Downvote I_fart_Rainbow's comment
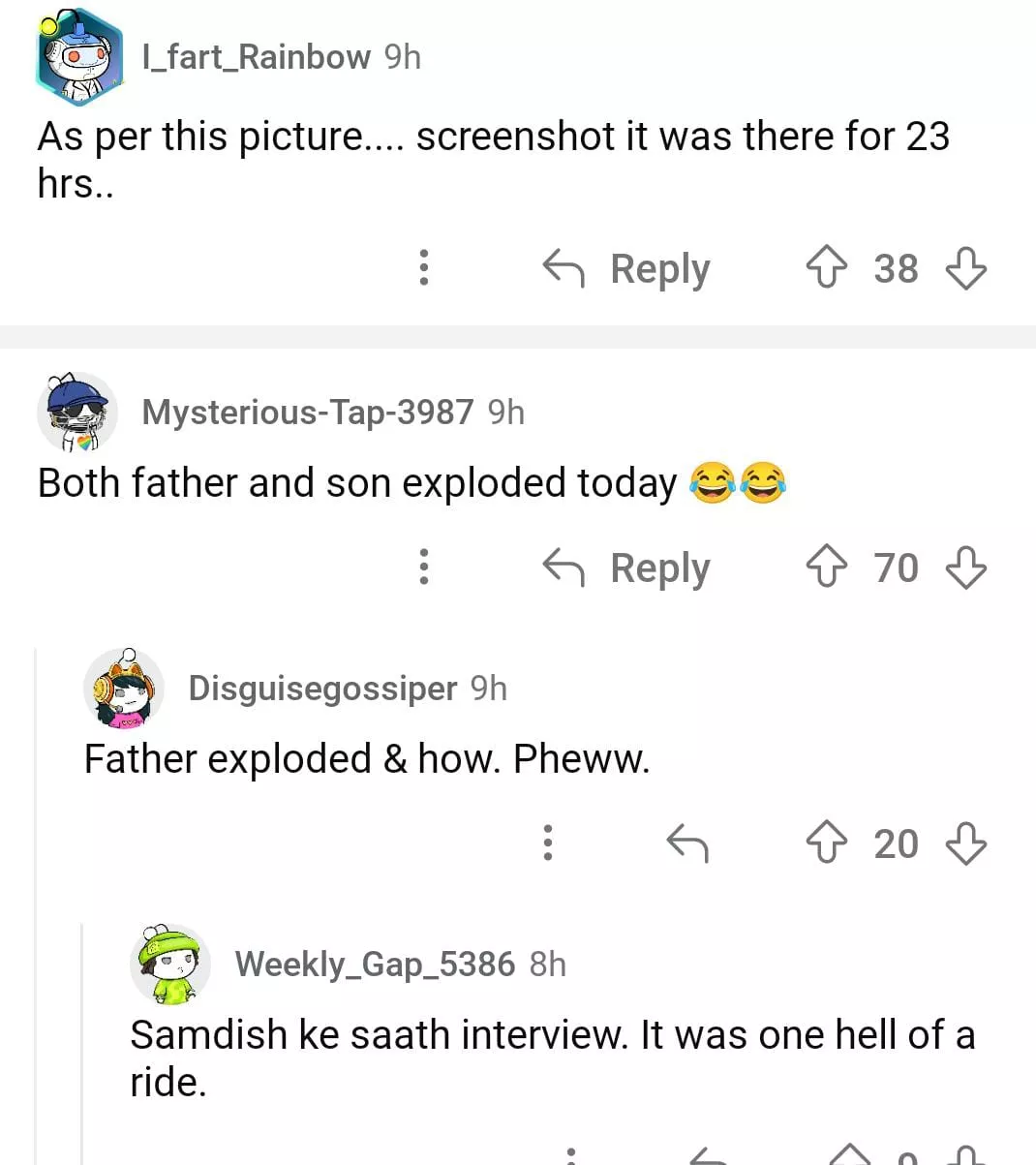 [965, 267]
